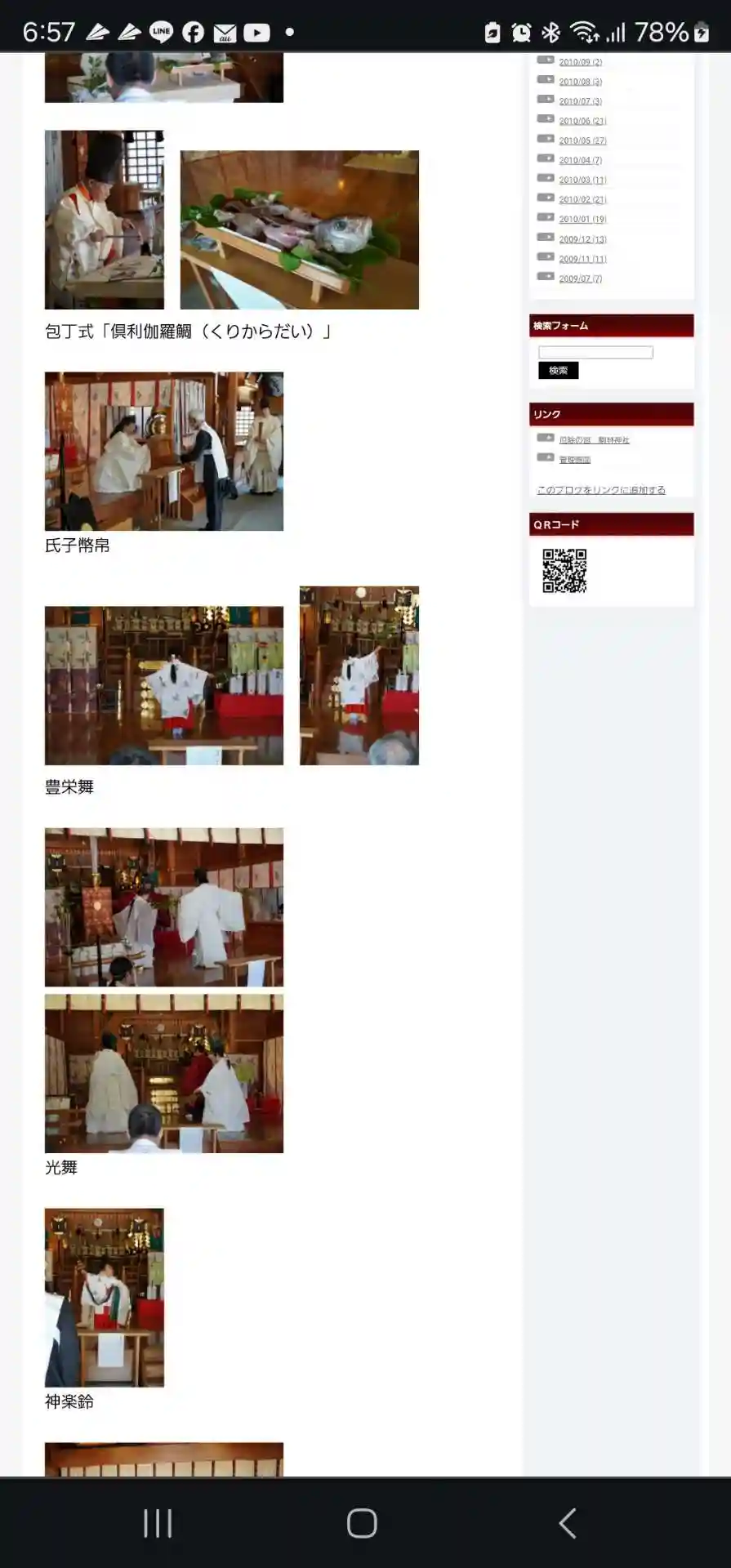Open the 2010/01 (19) archive link
This screenshot has height=1568, width=731.
[582, 219]
